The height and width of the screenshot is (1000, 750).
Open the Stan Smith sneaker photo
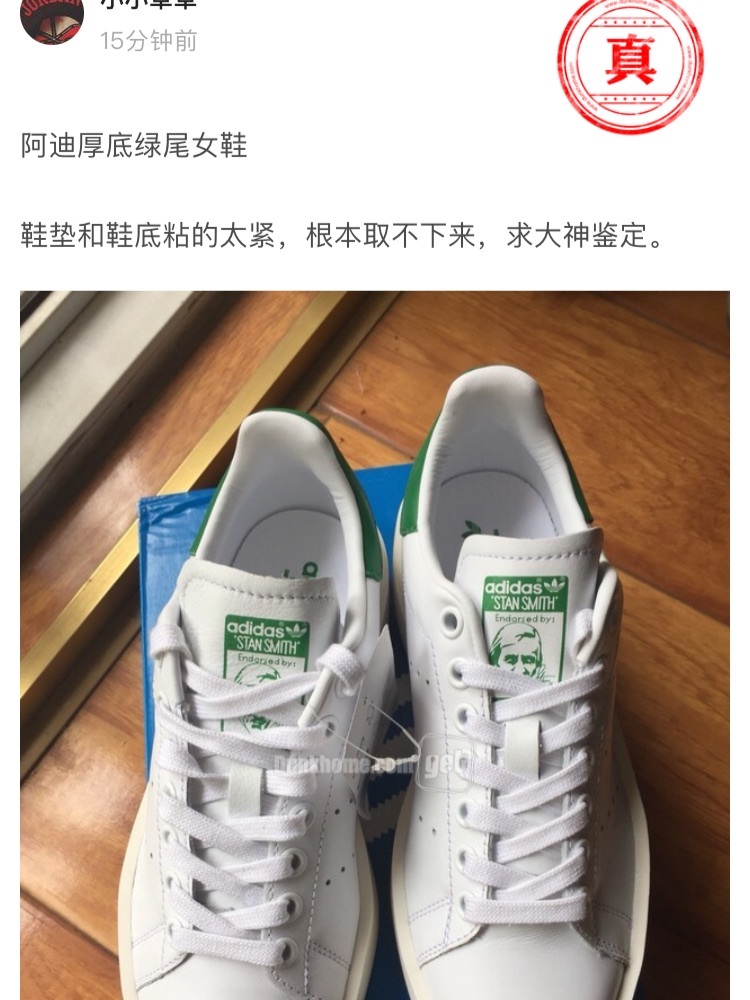(375, 645)
